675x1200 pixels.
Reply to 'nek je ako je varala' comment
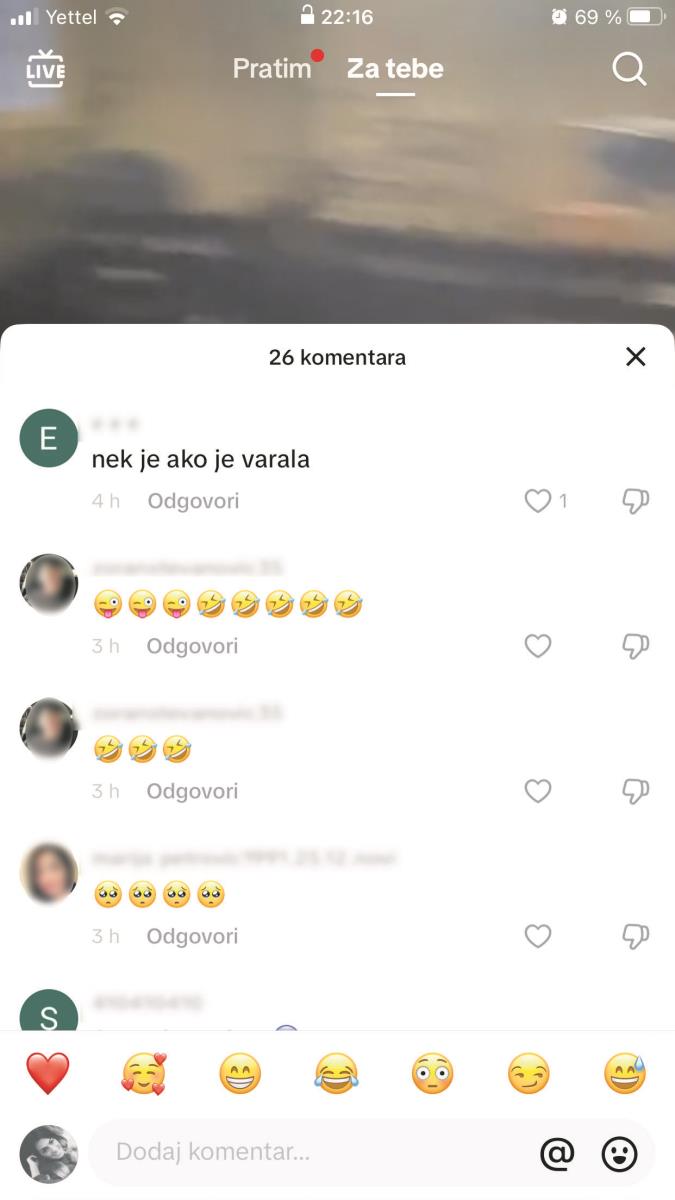[193, 501]
